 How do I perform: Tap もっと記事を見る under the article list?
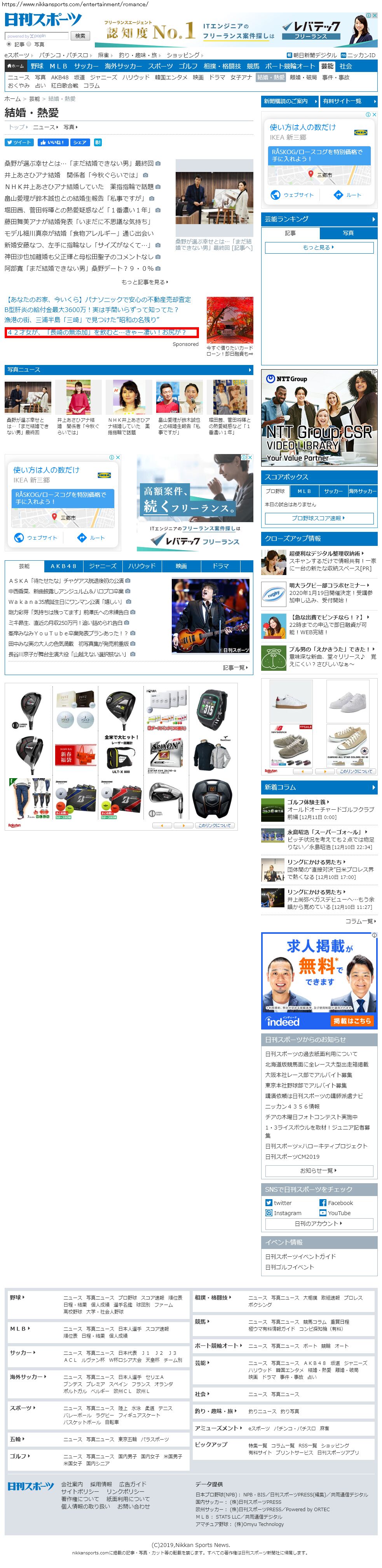point(145,282)
